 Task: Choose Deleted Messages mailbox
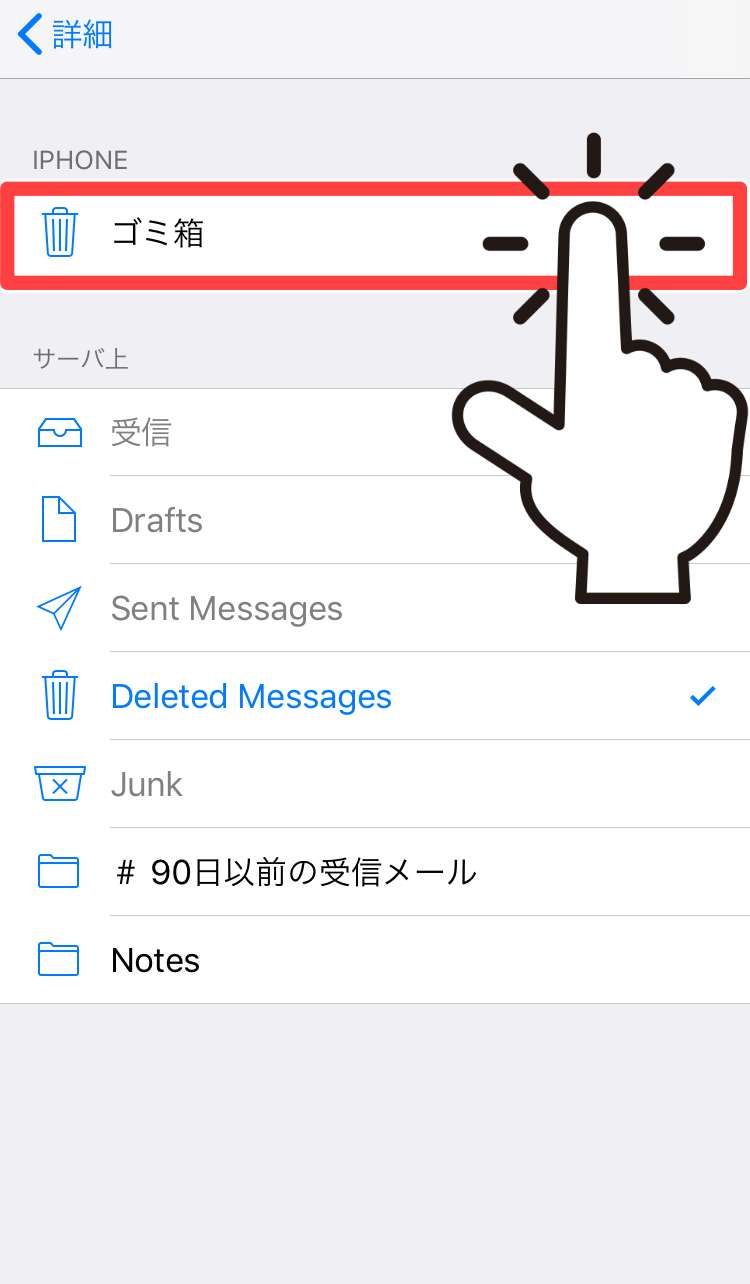(251, 697)
